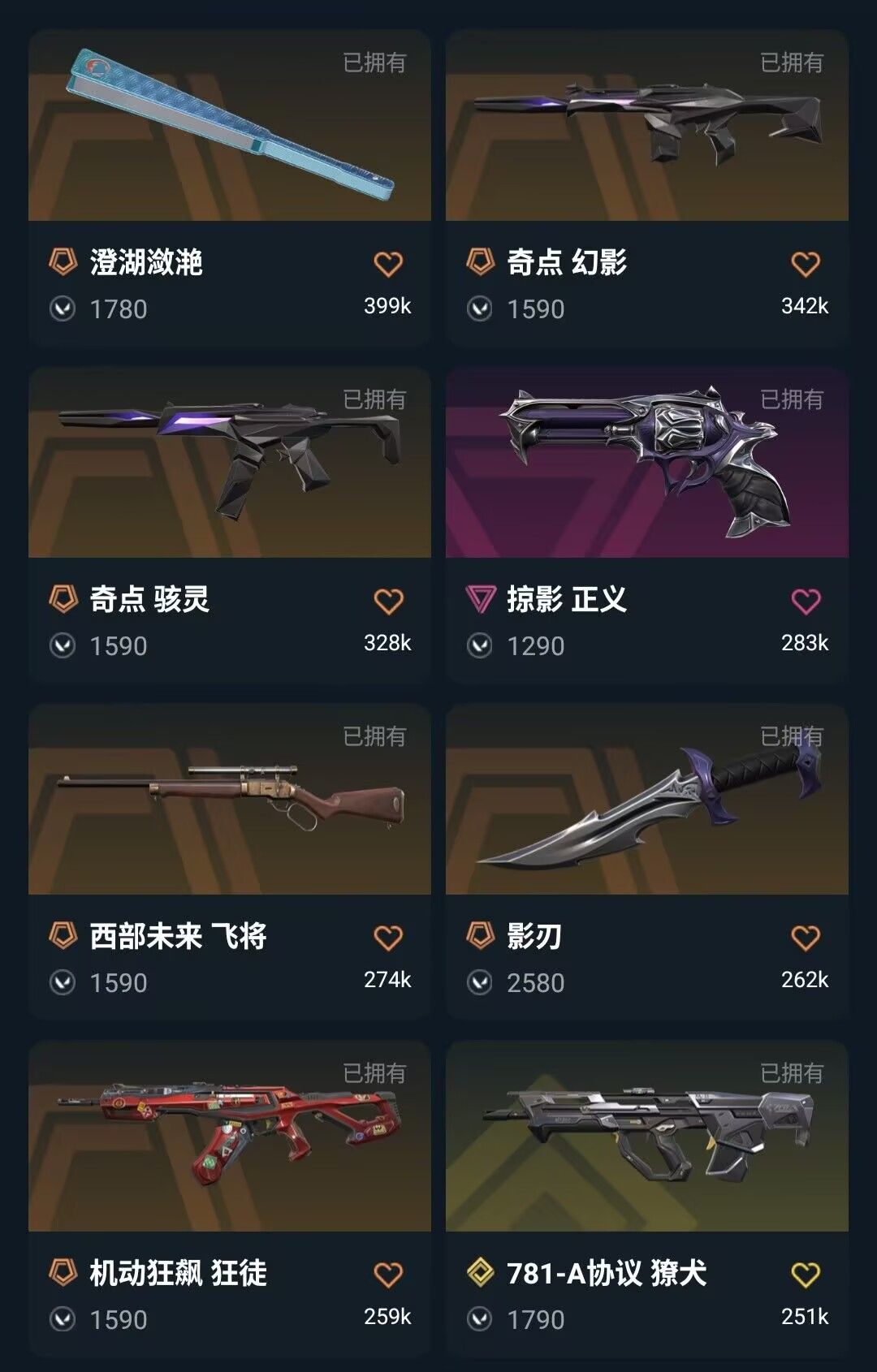Screen dimensions: 877x1372
Task: View the 奇点 骇灵 skin card
Action: (x=229, y=463)
